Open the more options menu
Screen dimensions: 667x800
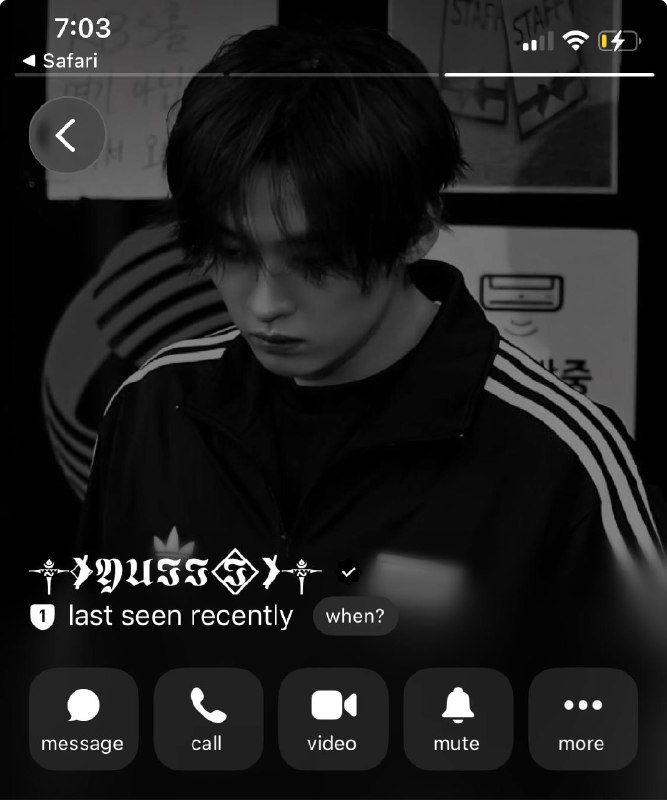(583, 719)
